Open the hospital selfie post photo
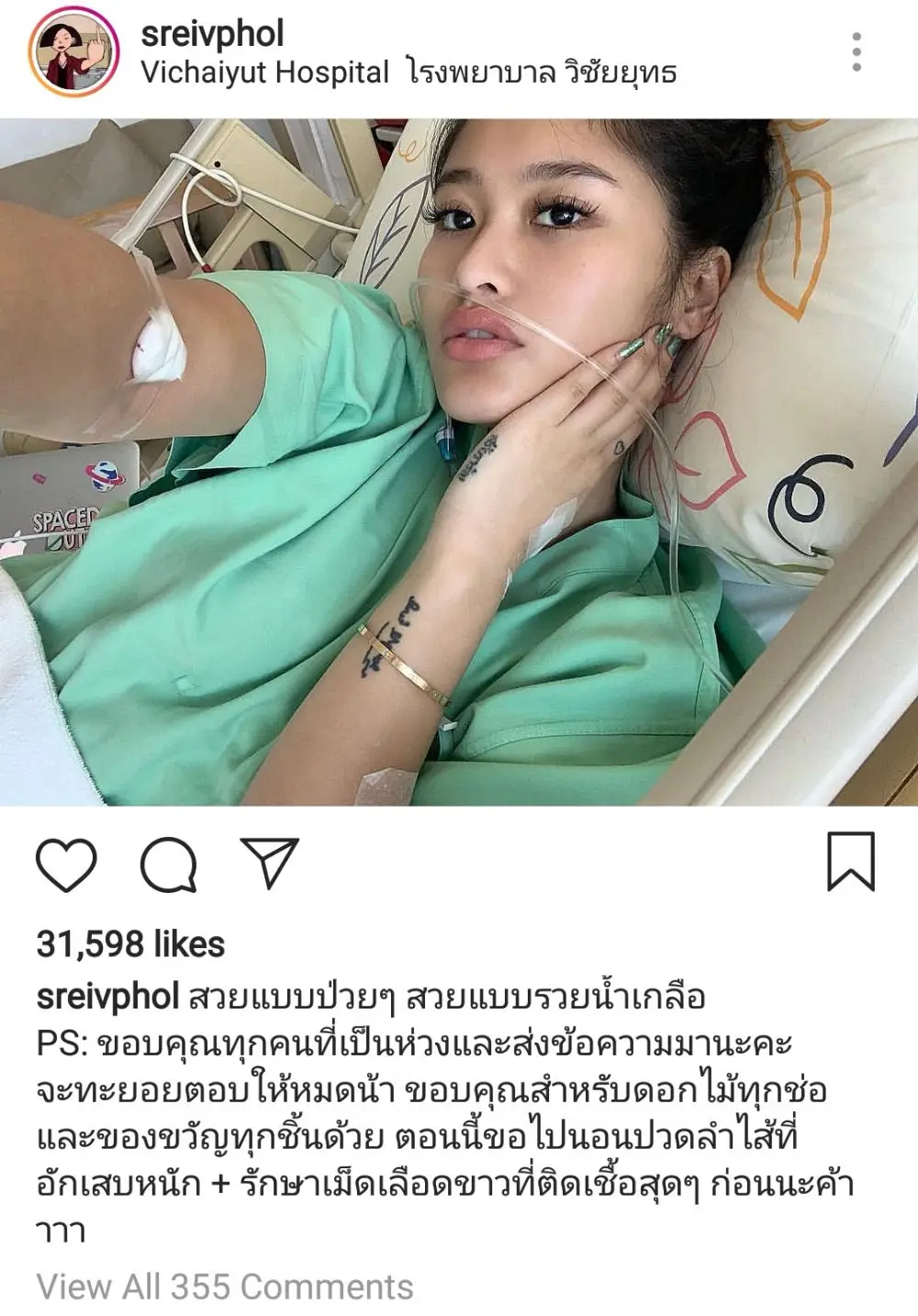The image size is (918, 1316). pyautogui.click(x=459, y=463)
